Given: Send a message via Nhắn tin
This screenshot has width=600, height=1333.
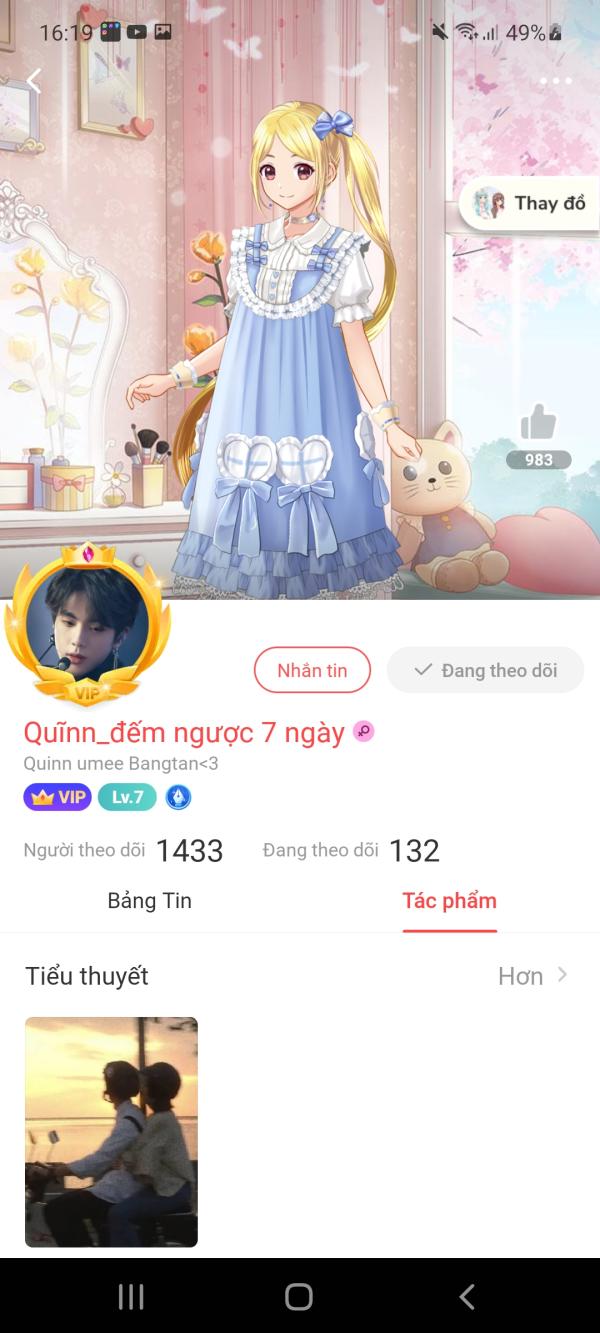Looking at the screenshot, I should 312,670.
